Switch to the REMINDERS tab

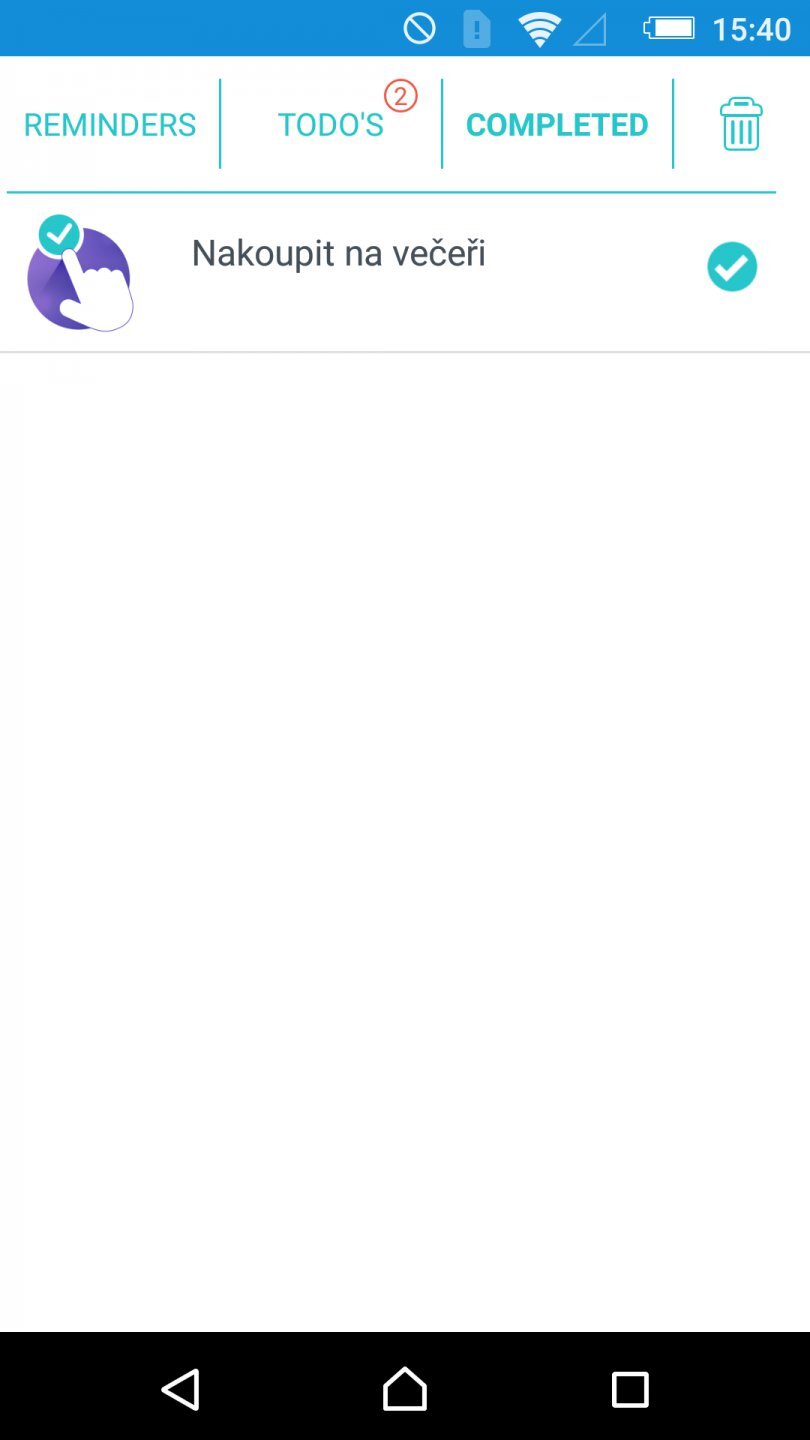[110, 124]
